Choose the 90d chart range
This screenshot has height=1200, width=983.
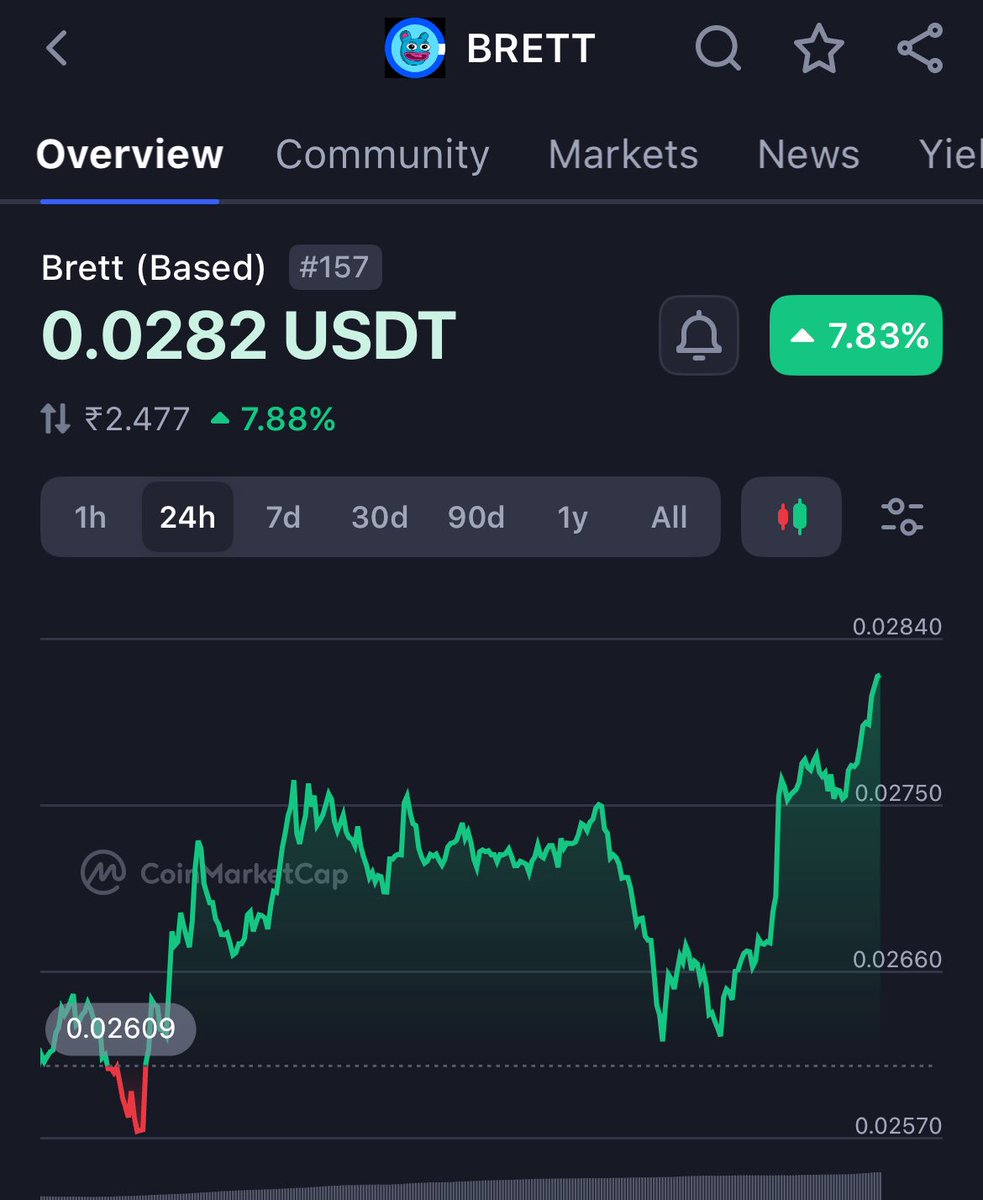[476, 517]
